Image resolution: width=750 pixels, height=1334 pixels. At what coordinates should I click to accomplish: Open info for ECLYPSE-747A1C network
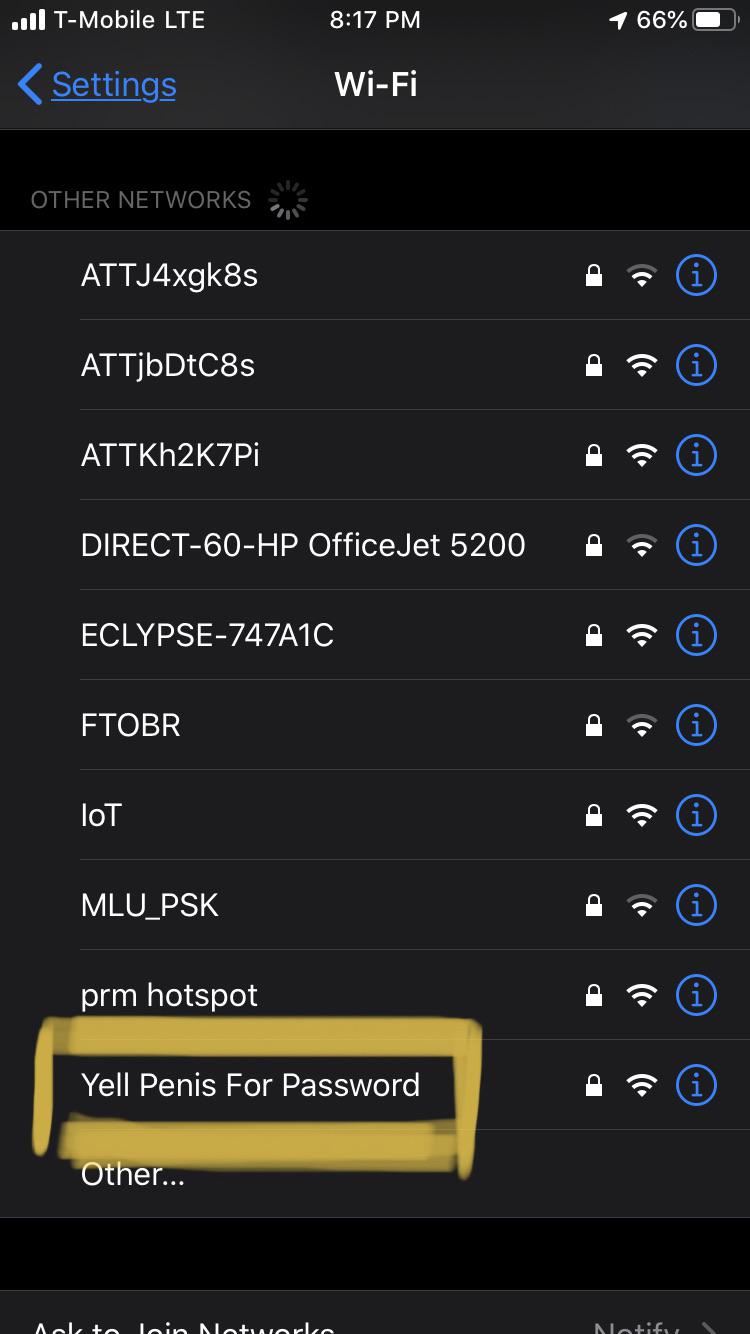(696, 636)
